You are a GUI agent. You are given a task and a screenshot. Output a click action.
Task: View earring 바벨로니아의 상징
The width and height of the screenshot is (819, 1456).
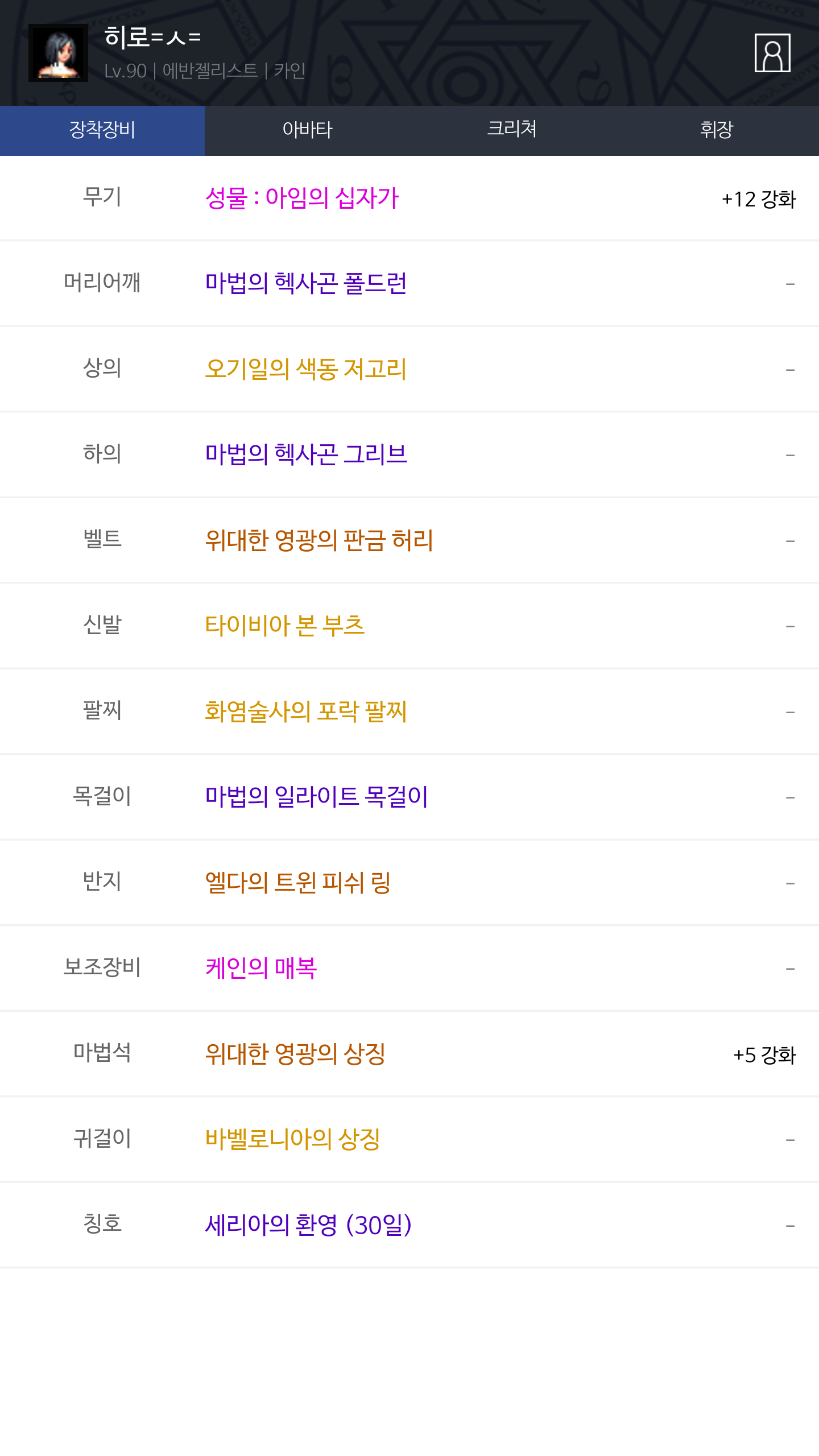tap(292, 1139)
